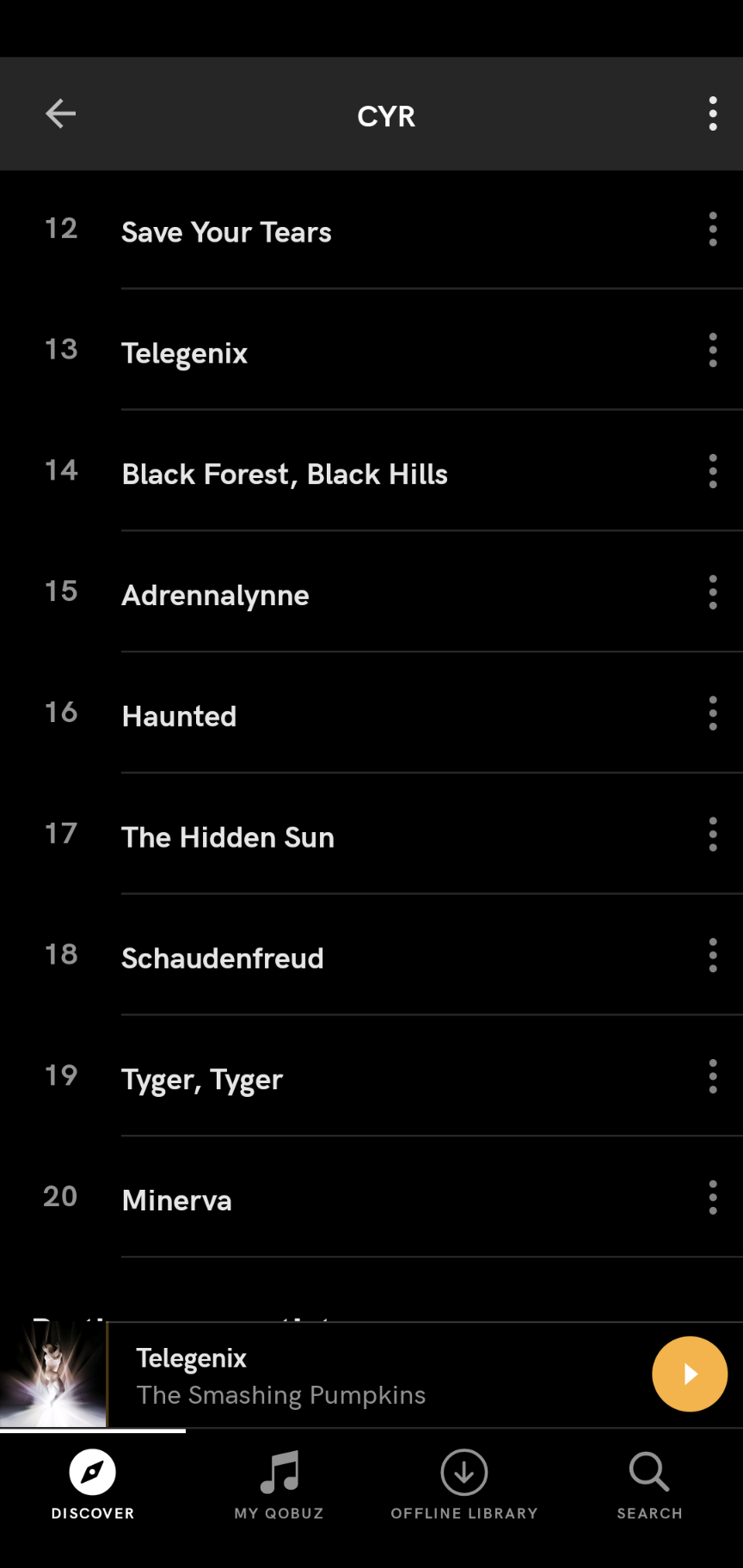This screenshot has height=1568, width=743.
Task: Select the track Haunted
Action: click(371, 714)
